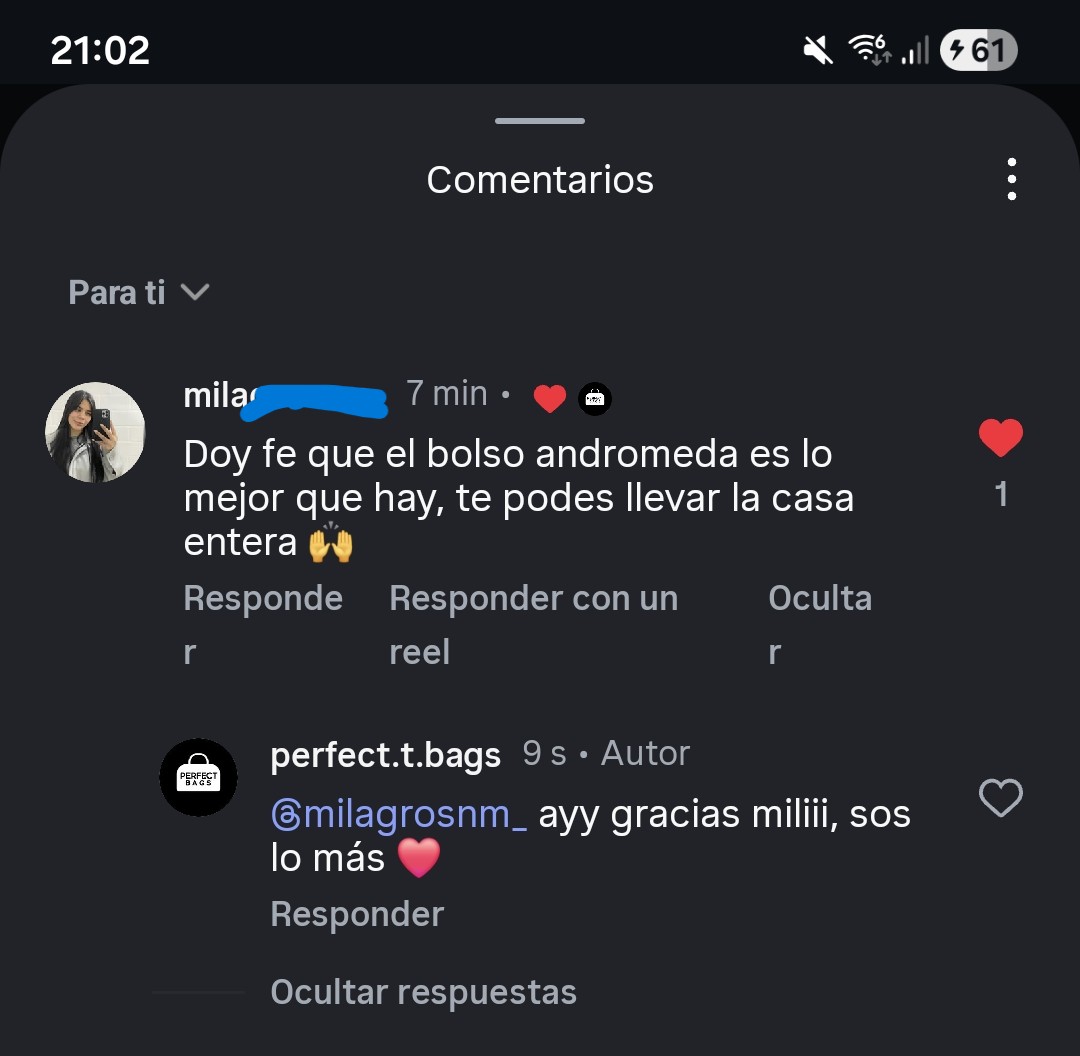Like perfect.t.bags' reply comment
Viewport: 1080px width, 1056px height.
tap(1001, 798)
